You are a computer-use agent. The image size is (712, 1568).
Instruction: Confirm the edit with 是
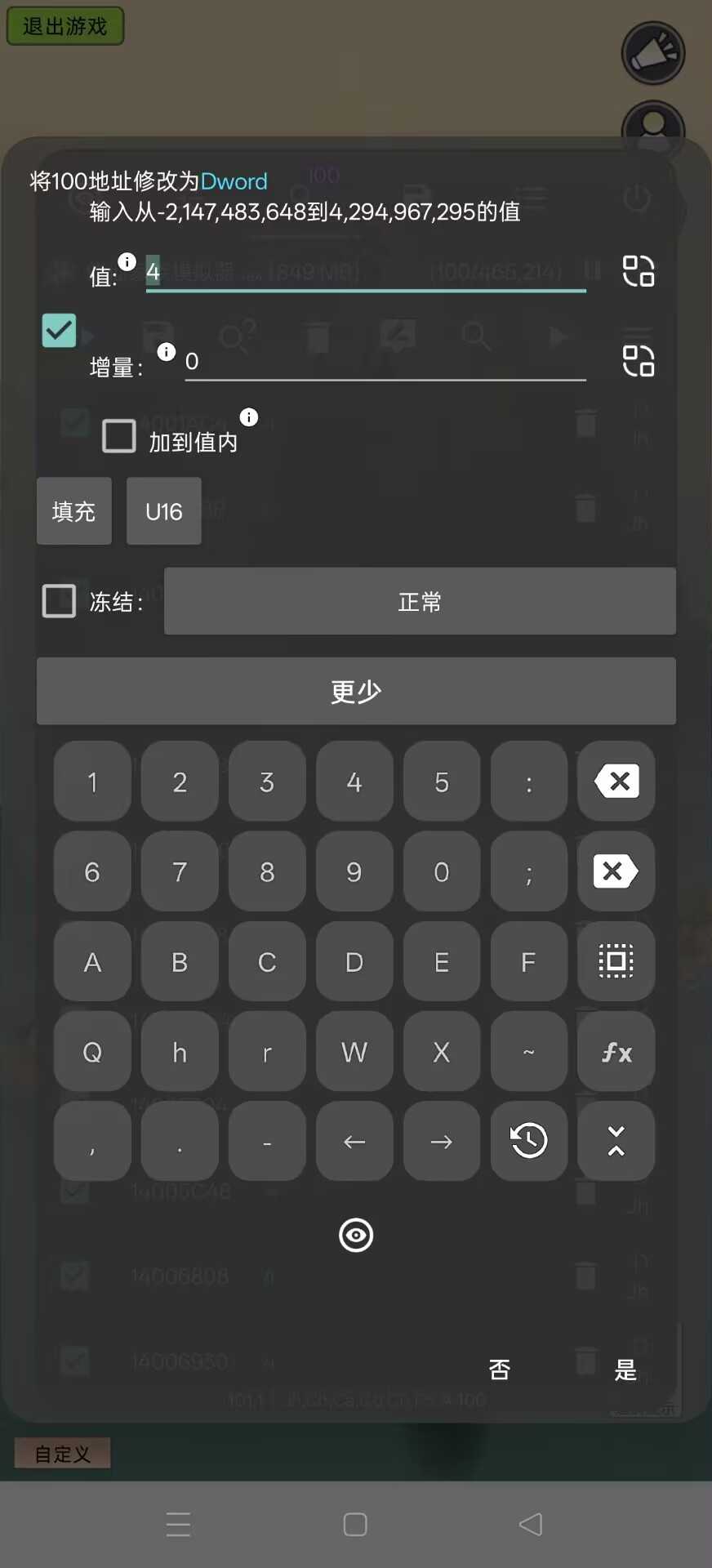[x=625, y=1370]
